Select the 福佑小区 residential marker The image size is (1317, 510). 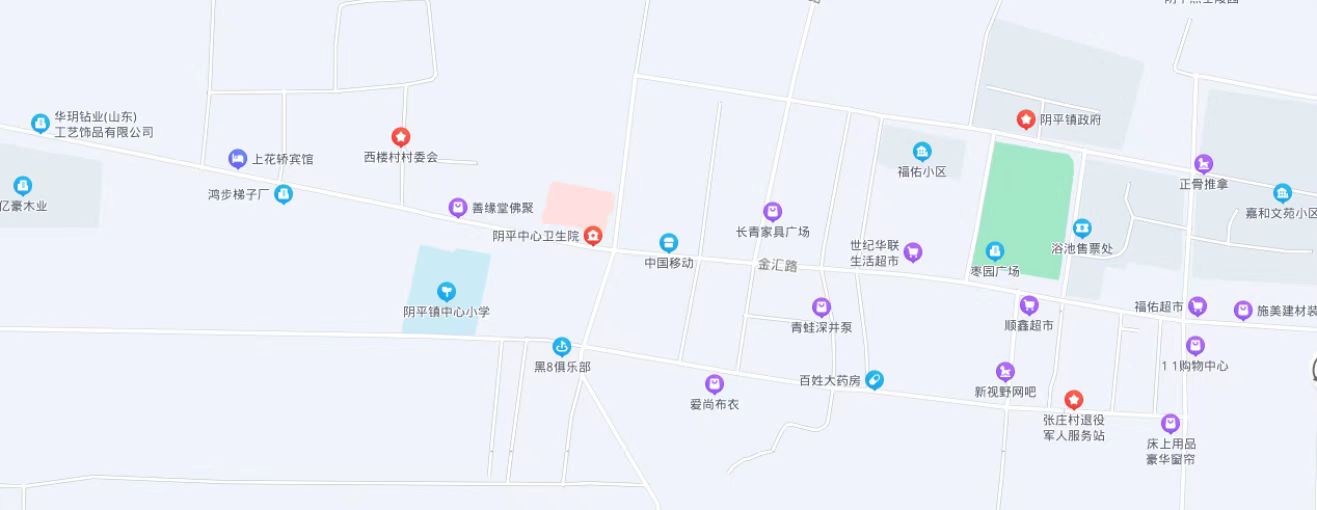pyautogui.click(x=921, y=152)
